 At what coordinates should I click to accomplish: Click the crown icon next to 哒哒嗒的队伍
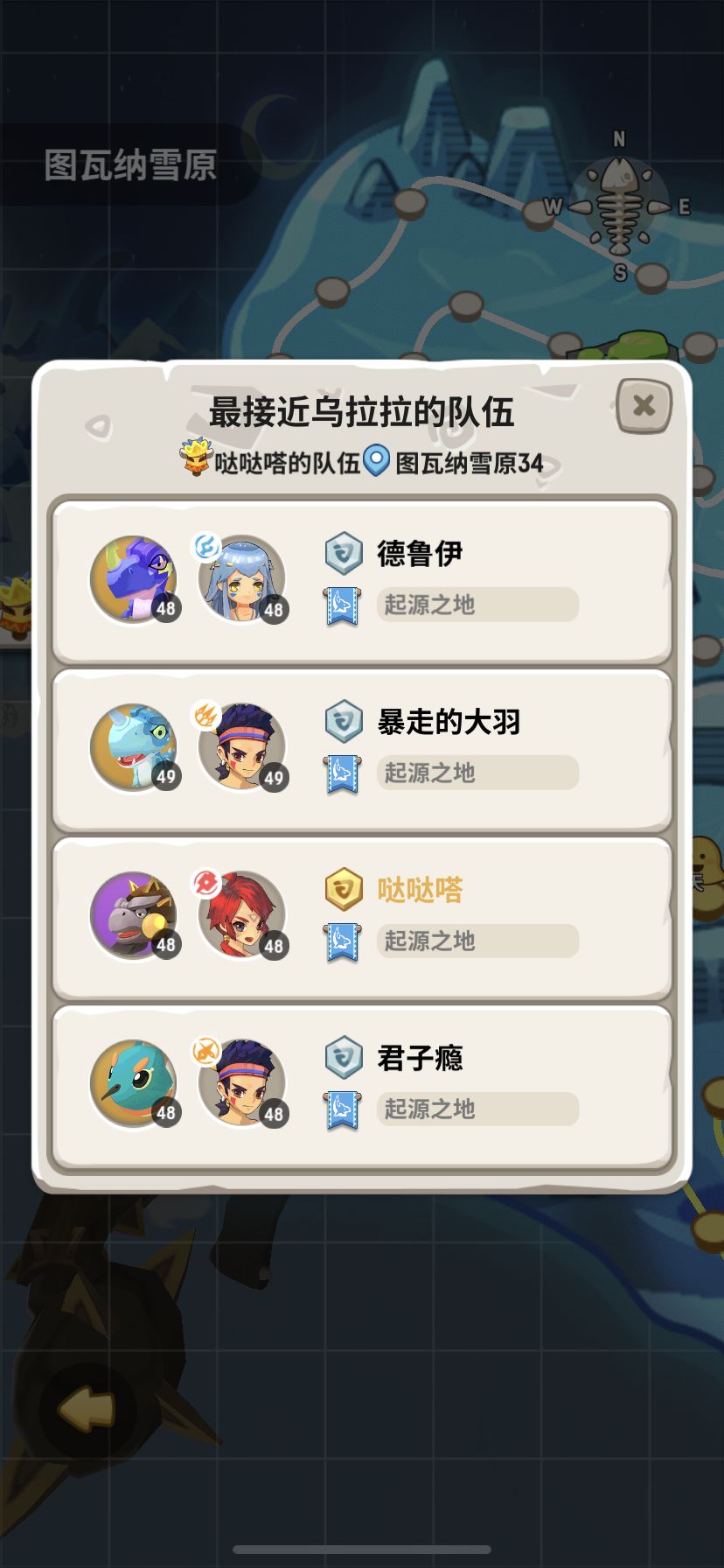194,459
